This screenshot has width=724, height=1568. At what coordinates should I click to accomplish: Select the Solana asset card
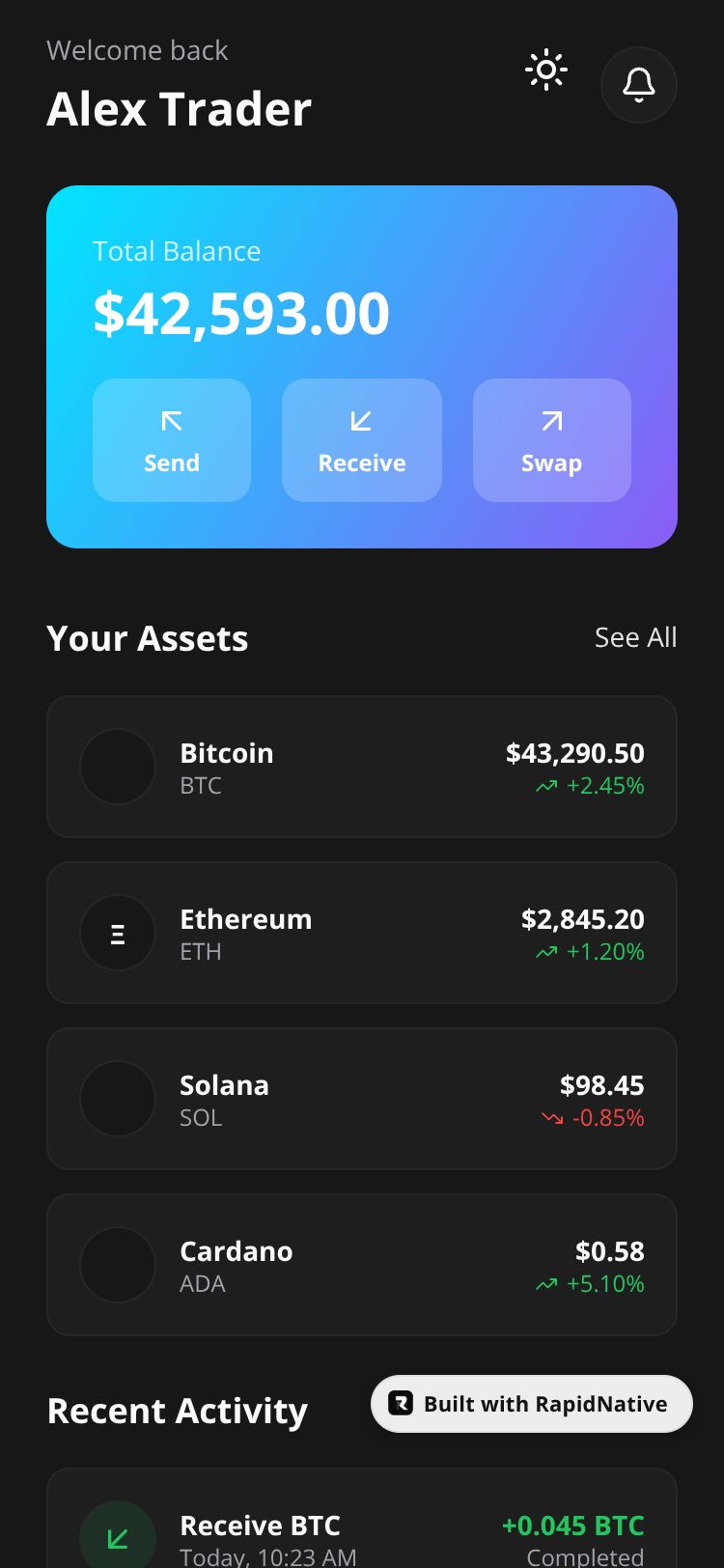(x=362, y=1099)
